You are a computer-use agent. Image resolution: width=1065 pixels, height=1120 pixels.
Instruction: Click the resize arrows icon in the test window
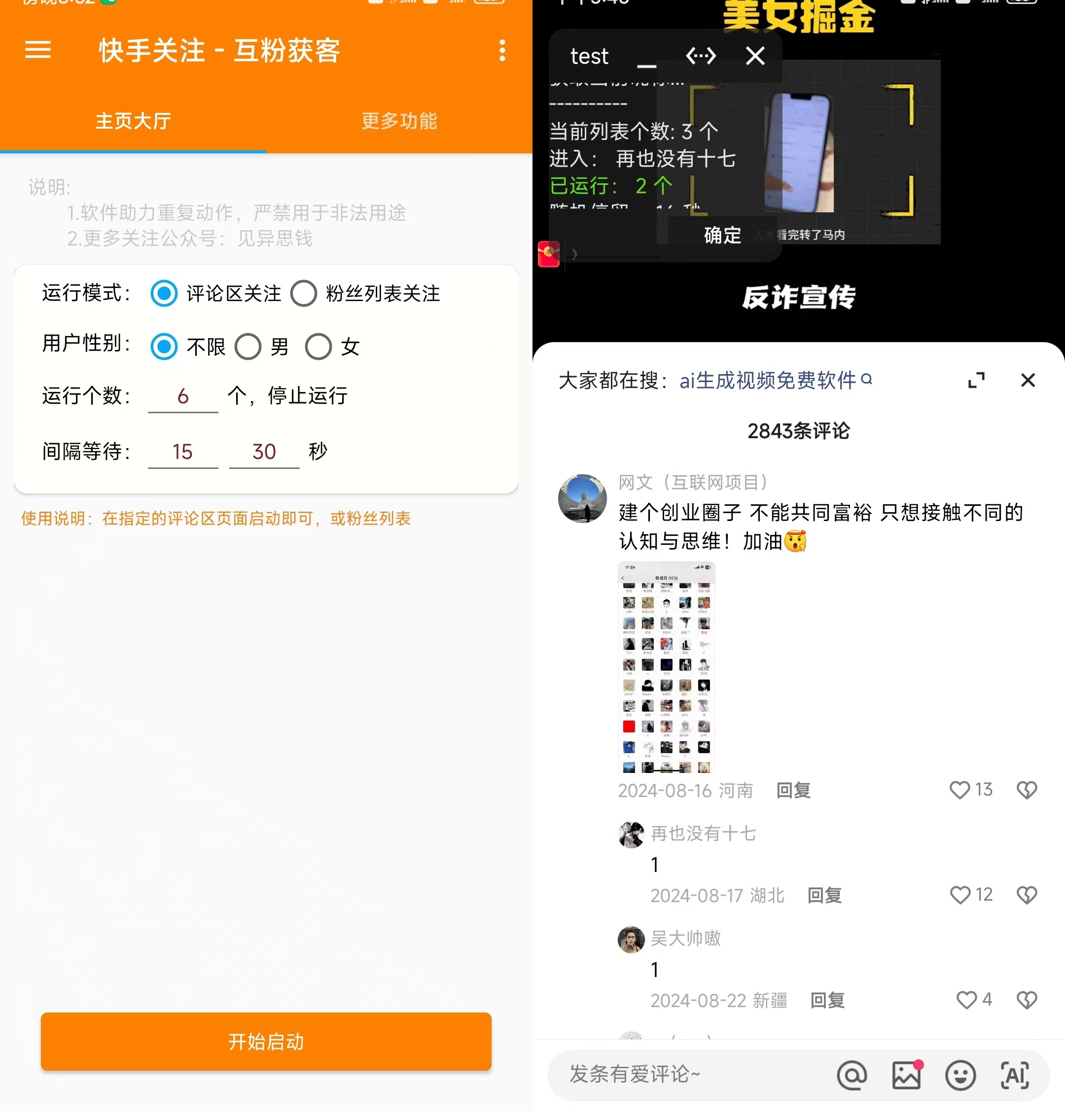tap(701, 56)
